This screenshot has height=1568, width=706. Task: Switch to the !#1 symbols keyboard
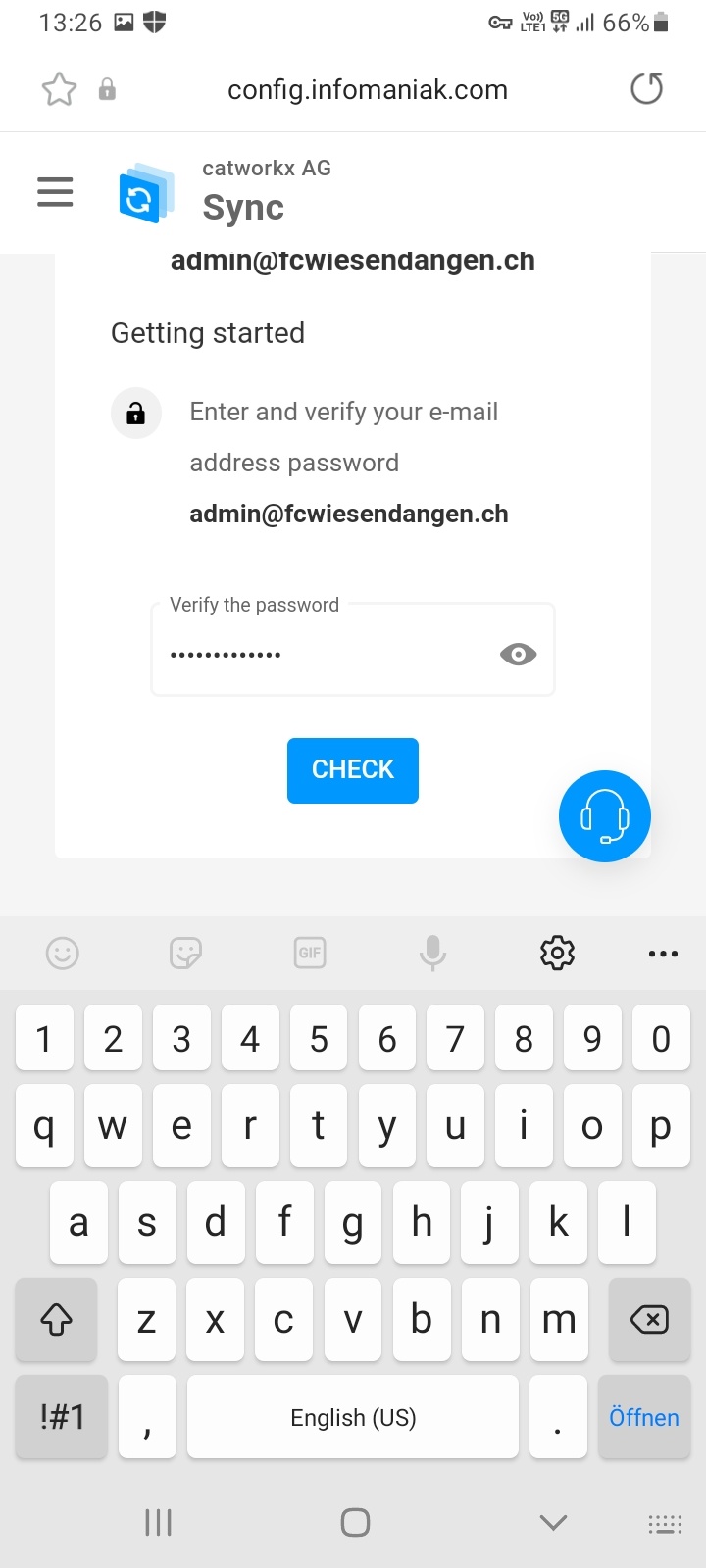point(62,1417)
